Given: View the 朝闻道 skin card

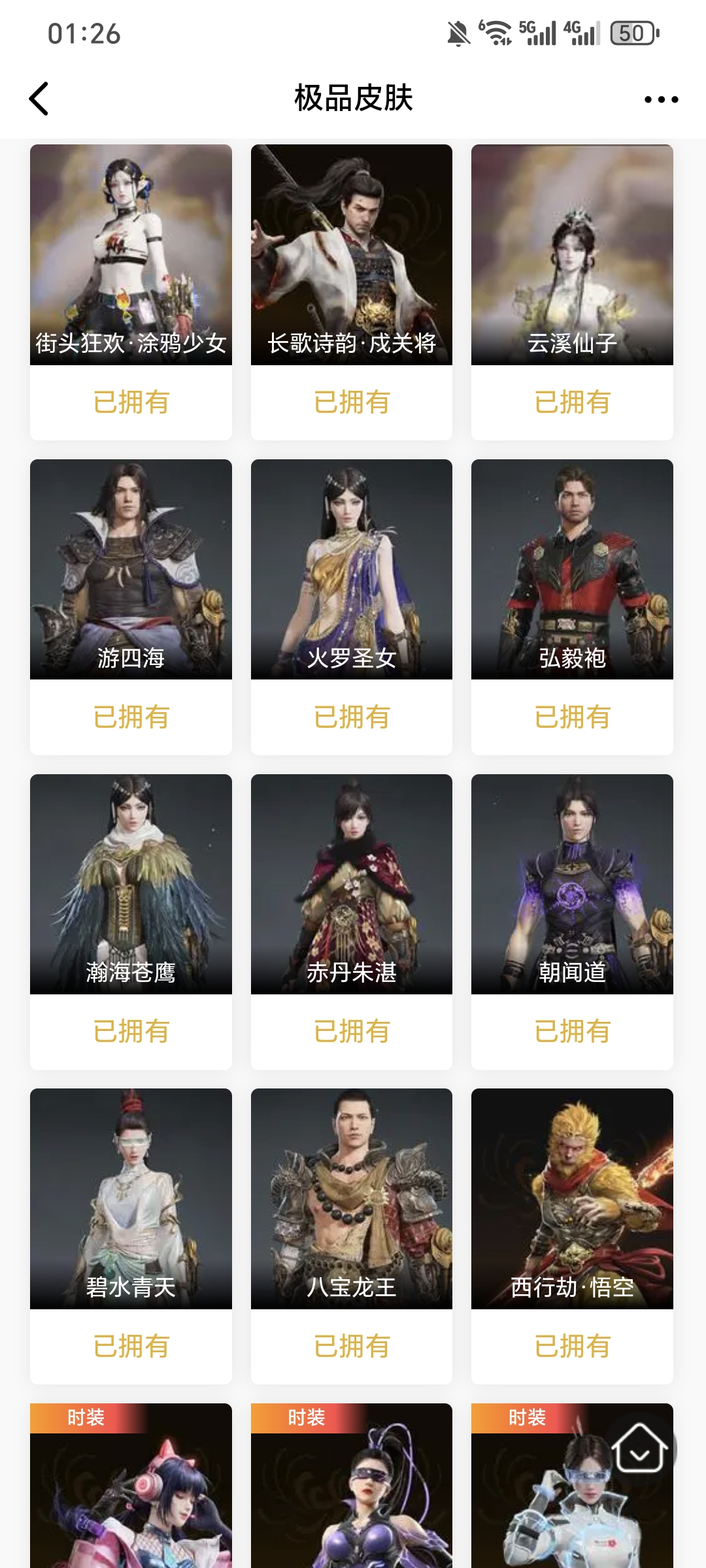Looking at the screenshot, I should [572, 884].
